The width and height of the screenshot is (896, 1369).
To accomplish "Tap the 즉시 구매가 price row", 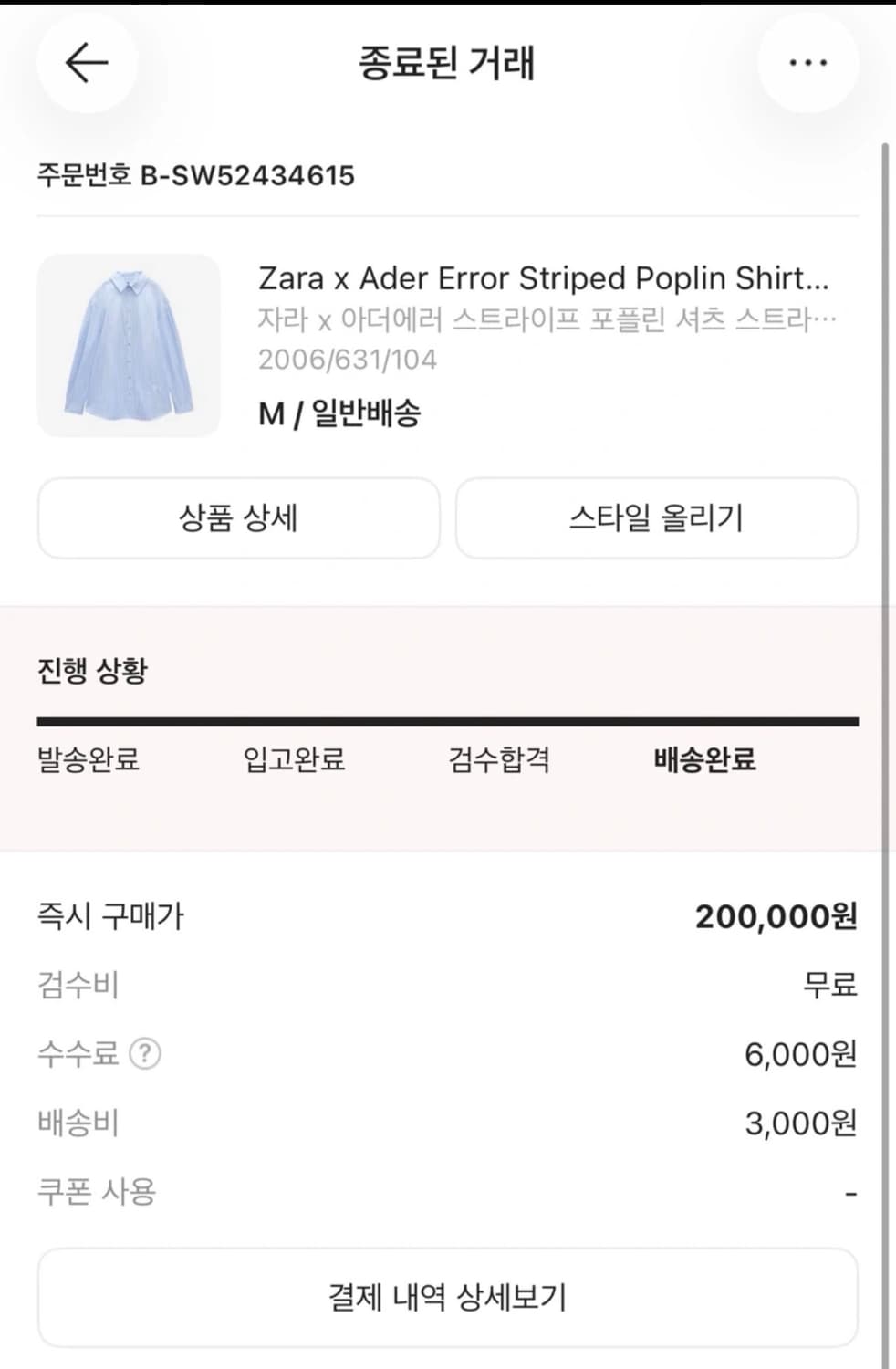I will pyautogui.click(x=113, y=917).
